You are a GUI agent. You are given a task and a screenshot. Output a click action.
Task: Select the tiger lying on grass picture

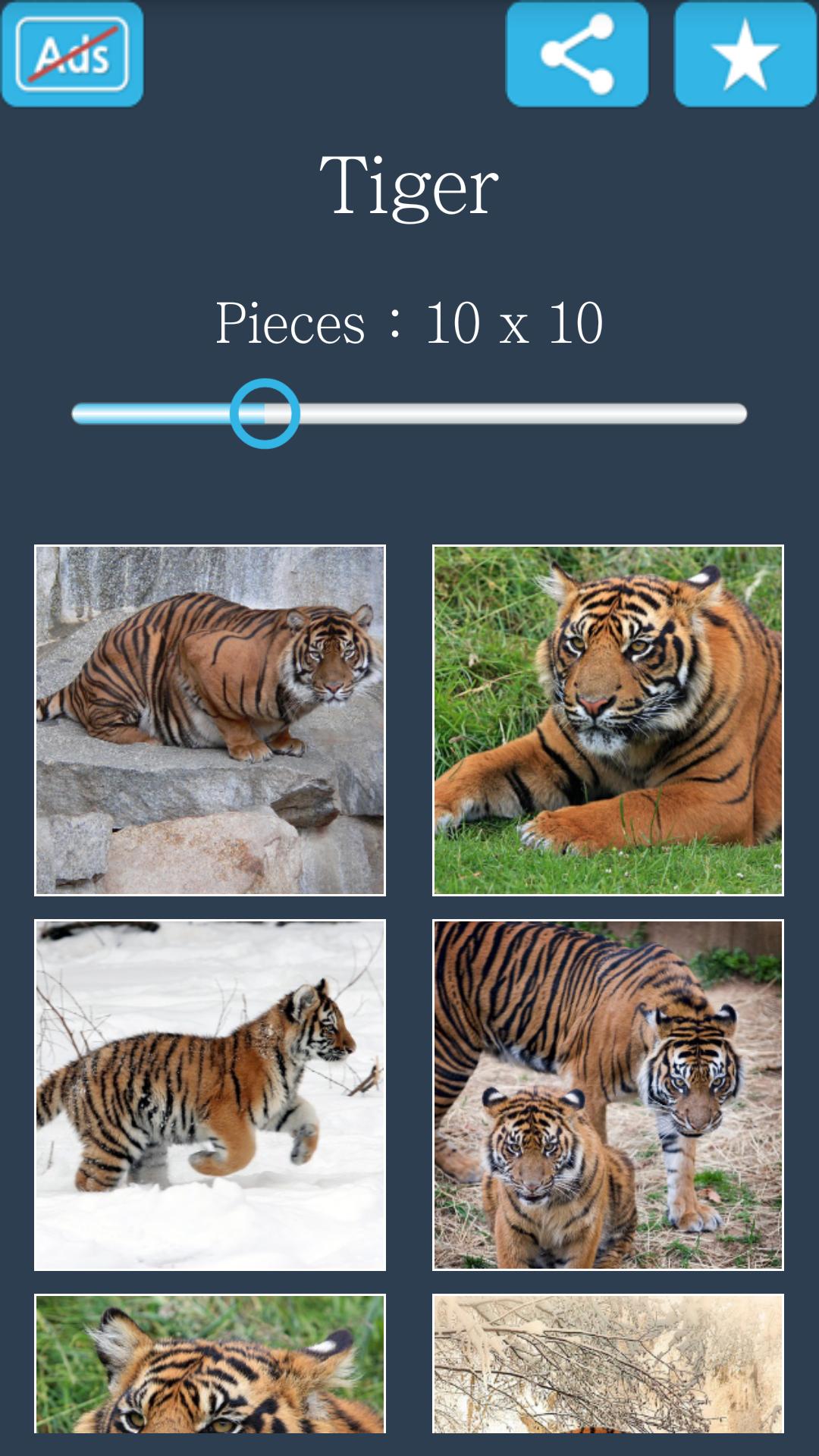(x=607, y=720)
